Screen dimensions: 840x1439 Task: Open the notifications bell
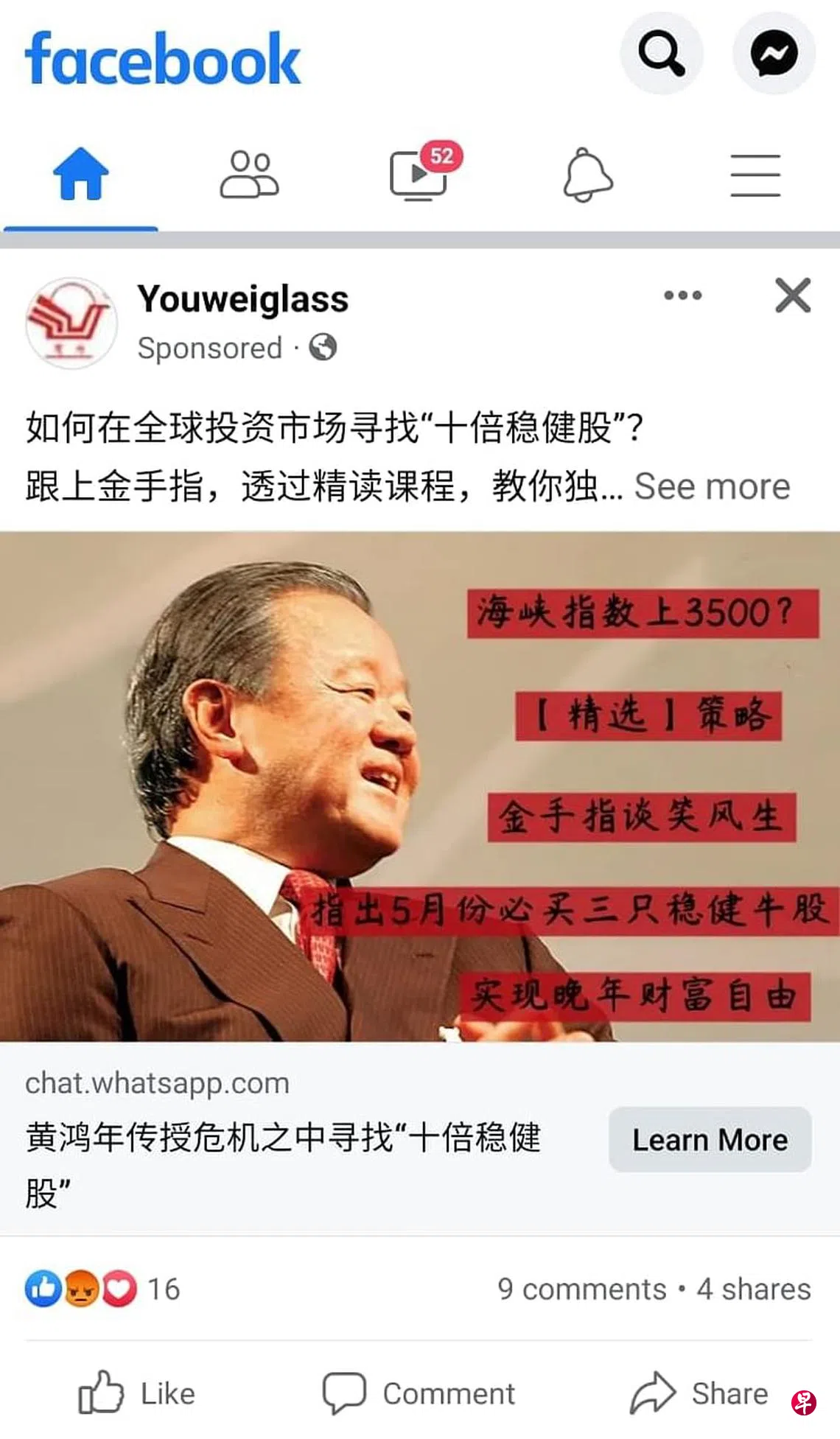(587, 175)
